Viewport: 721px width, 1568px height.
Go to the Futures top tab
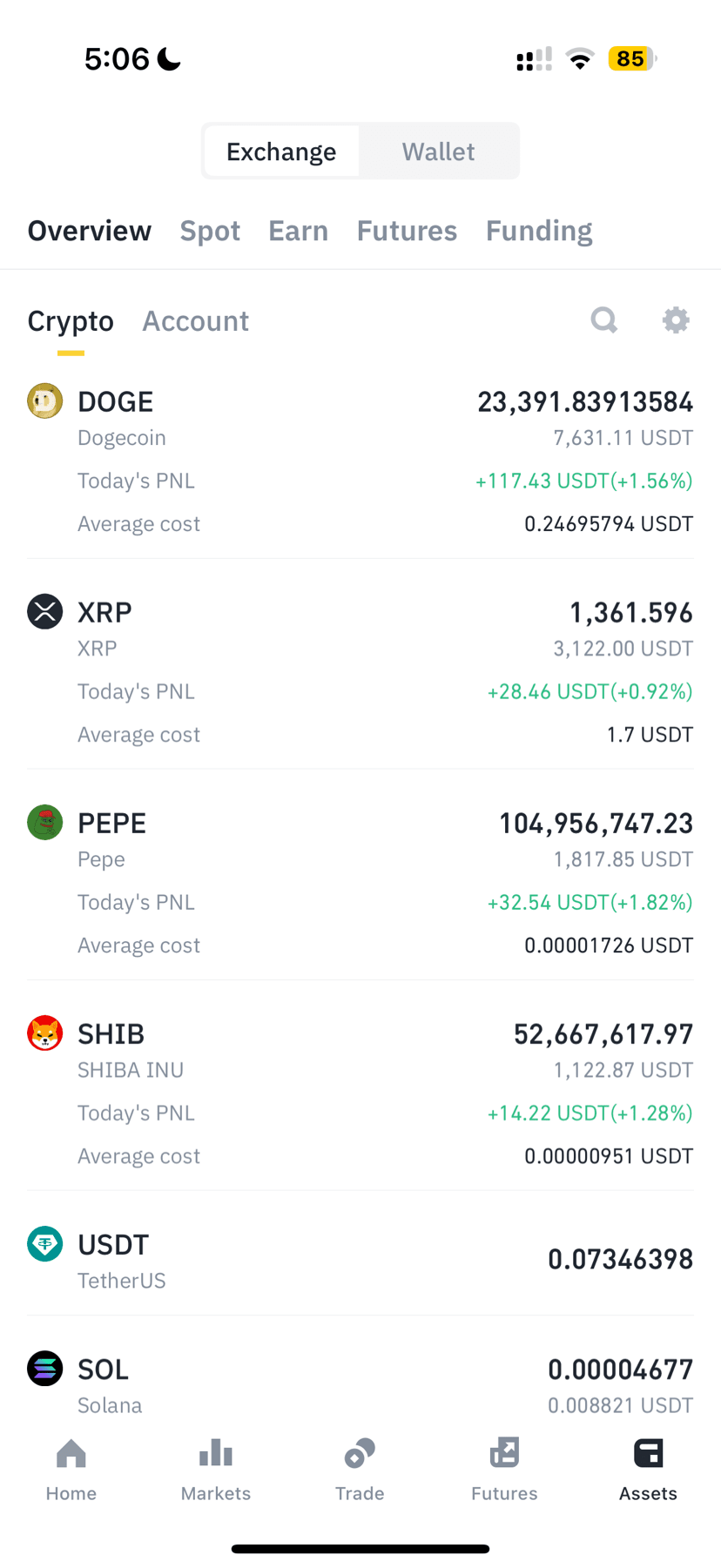[407, 231]
